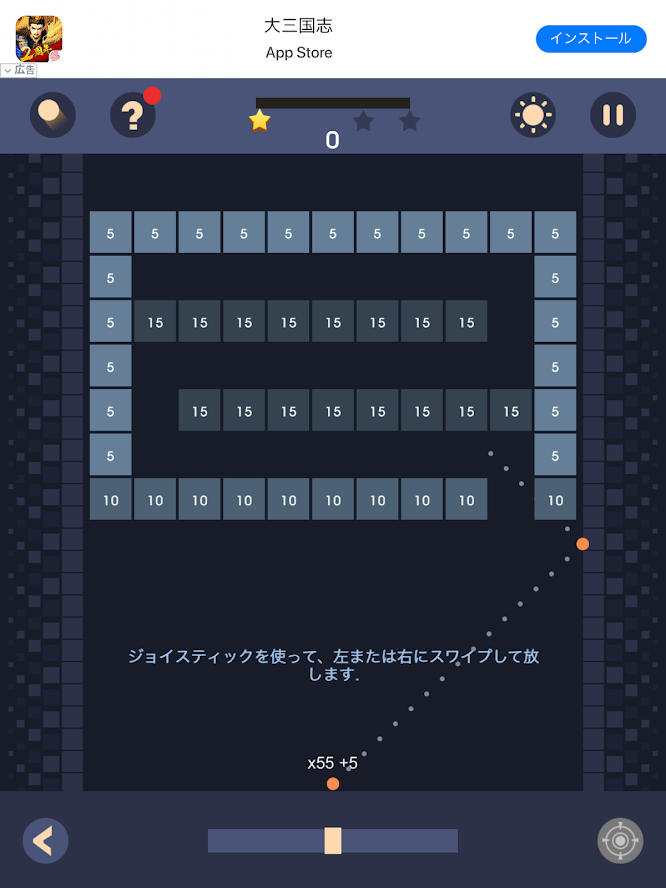Viewport: 666px width, 888px height.
Task: Tap the crosshair target button
Action: (x=620, y=841)
